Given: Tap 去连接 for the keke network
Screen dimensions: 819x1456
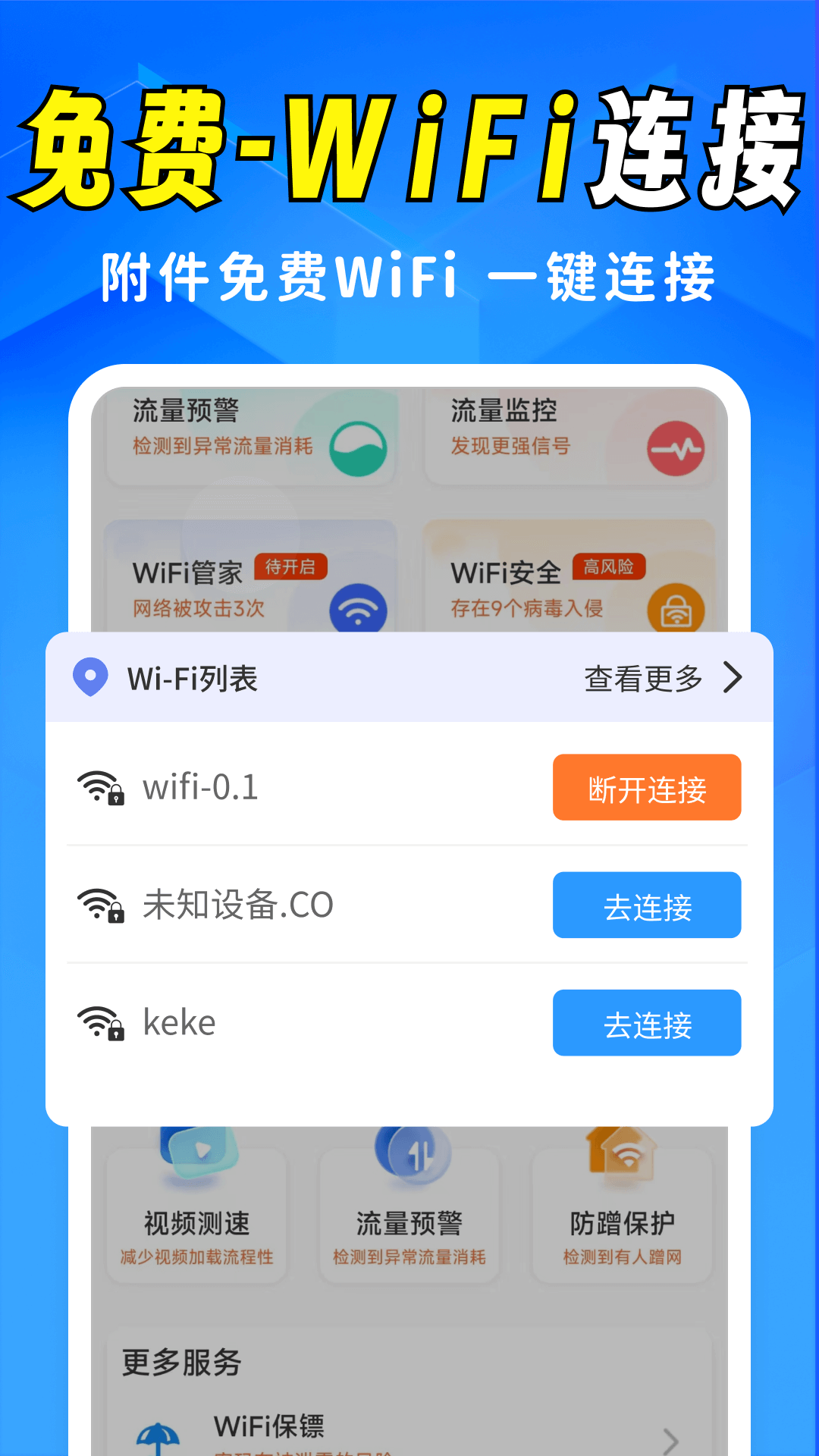Looking at the screenshot, I should point(647,1022).
